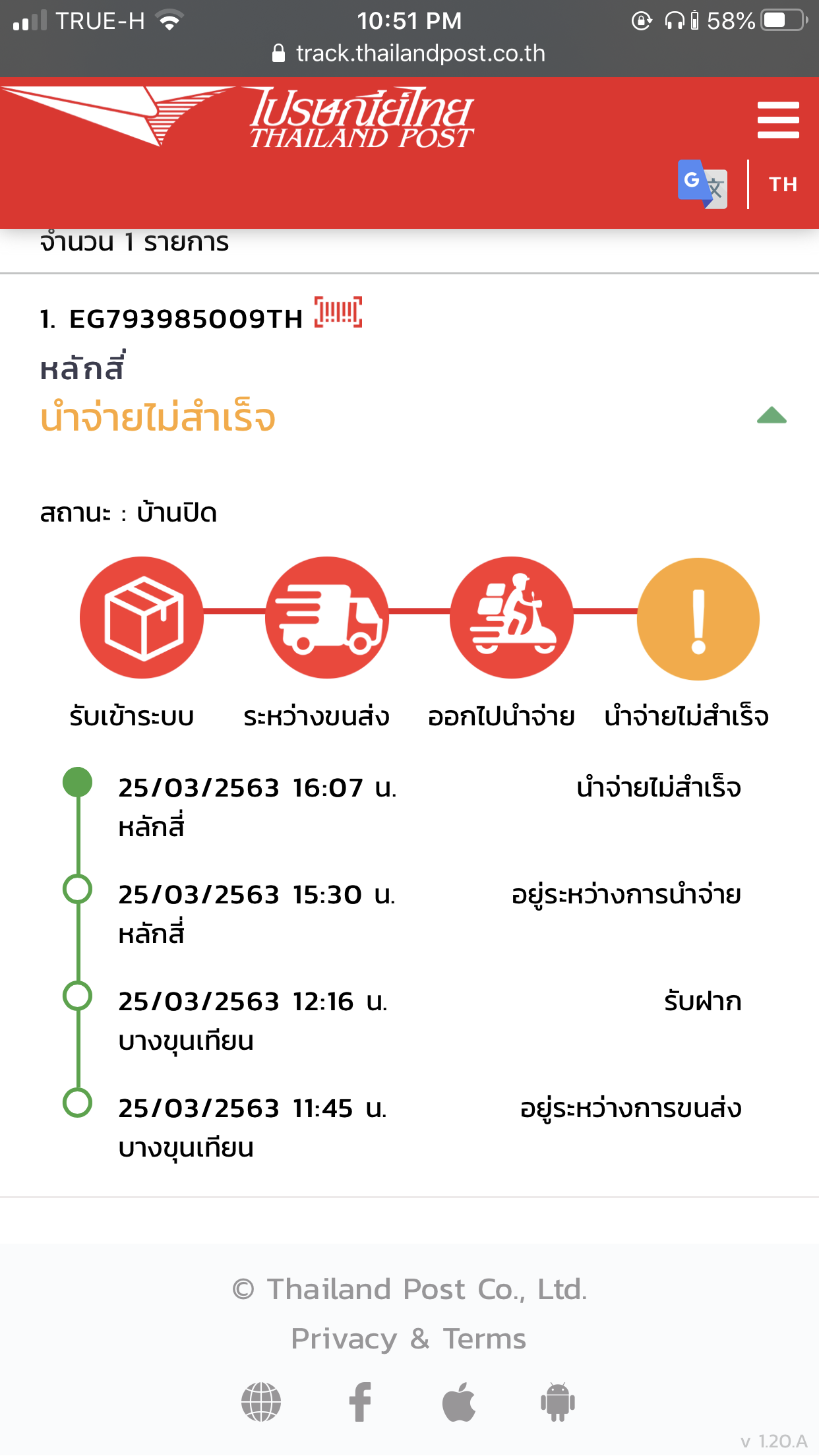Switch language using TH button
The width and height of the screenshot is (819, 1456).
783,184
